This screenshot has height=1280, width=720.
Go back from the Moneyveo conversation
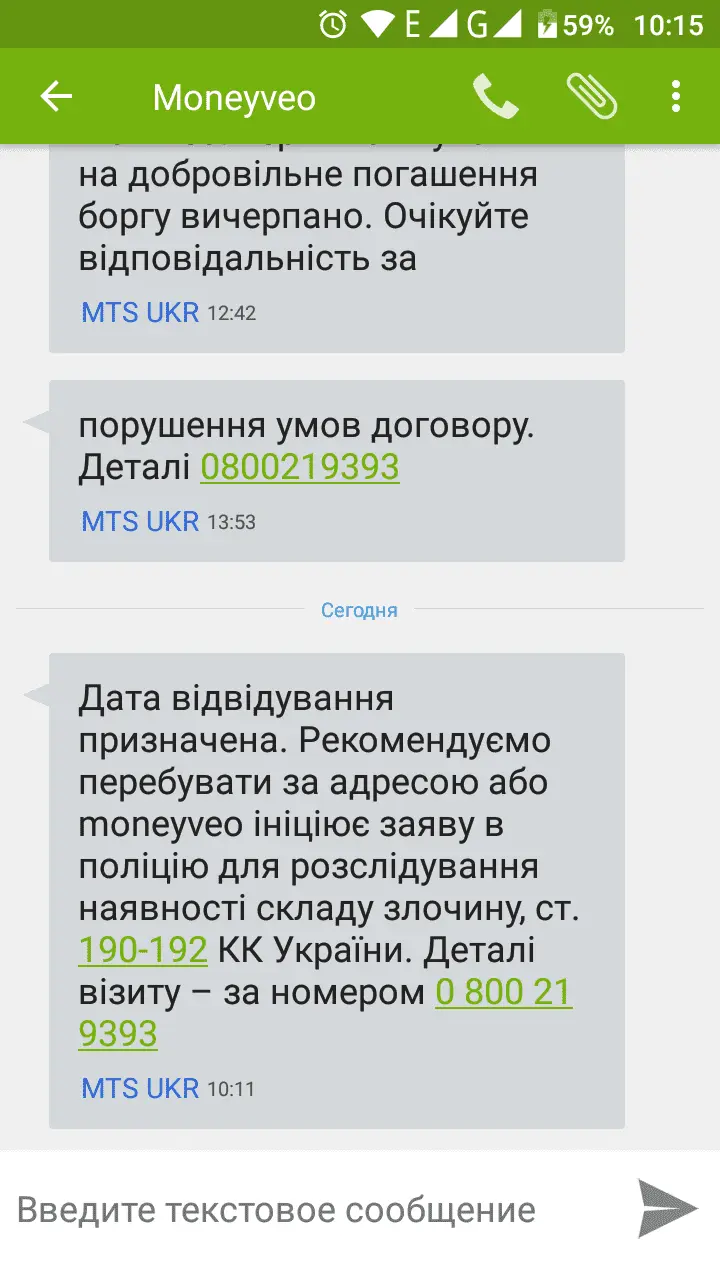point(56,97)
